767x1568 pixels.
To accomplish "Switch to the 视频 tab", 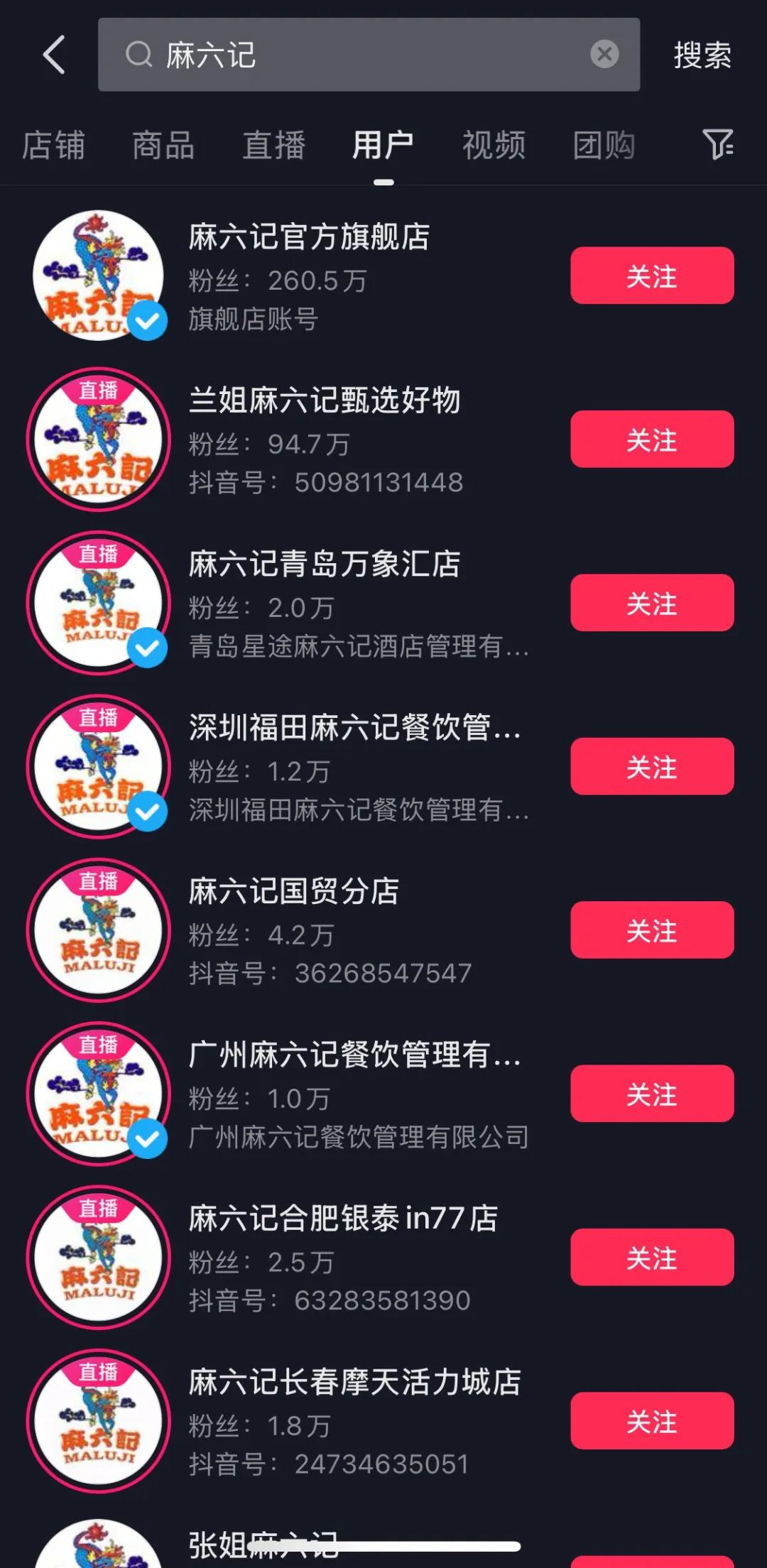I will pos(494,146).
